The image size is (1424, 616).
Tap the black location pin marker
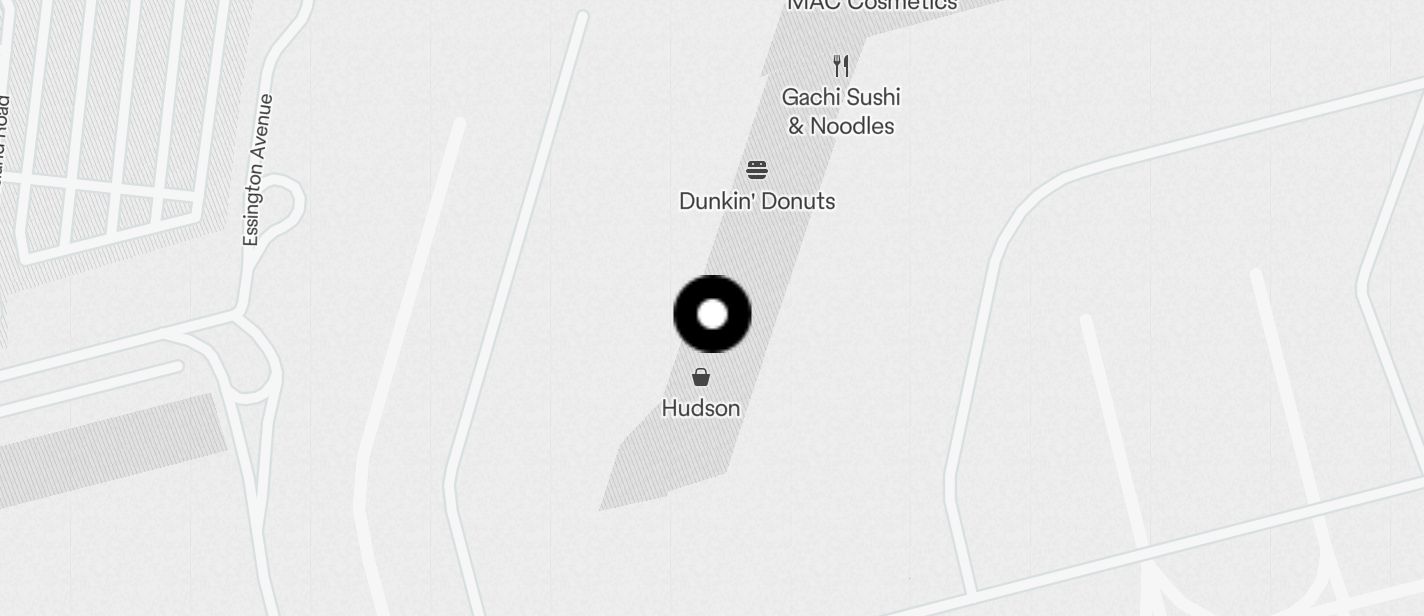[x=712, y=314]
